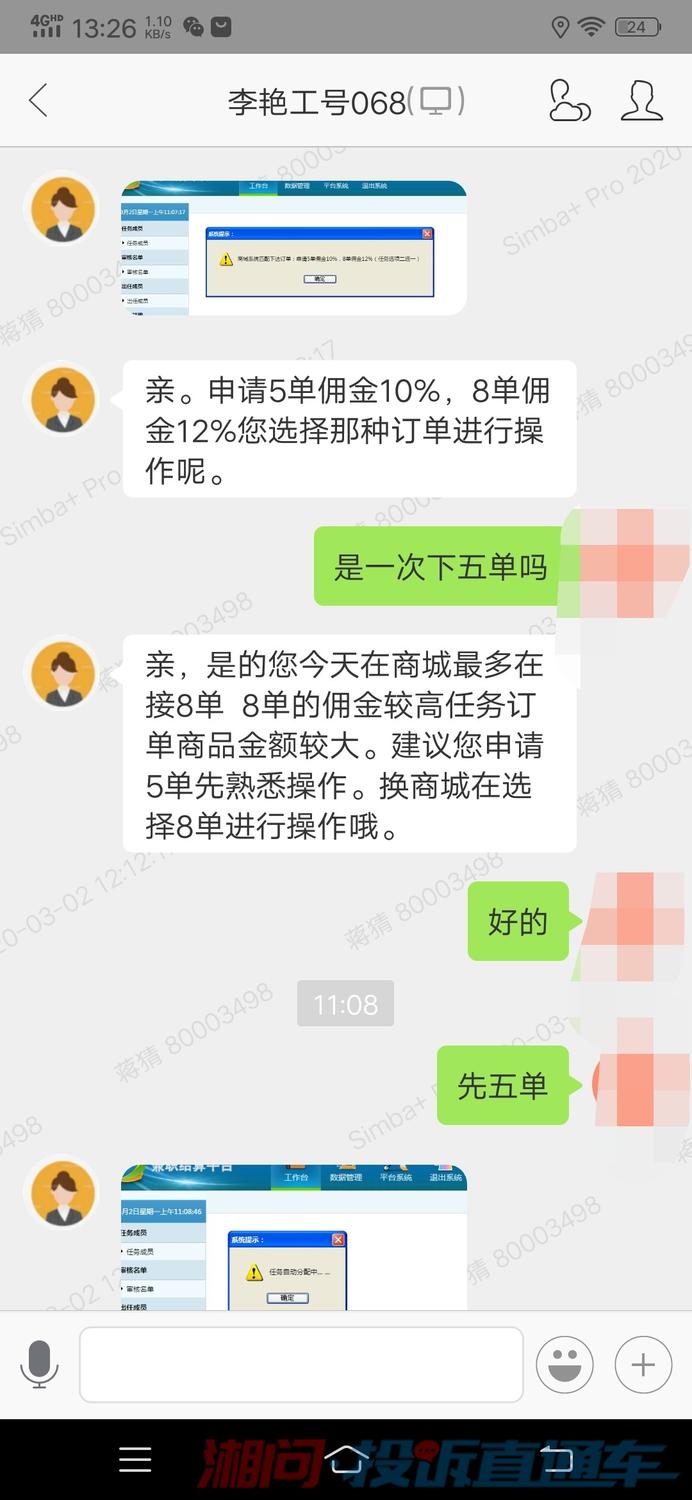Tap the system home button
The height and width of the screenshot is (1500, 692).
pyautogui.click(x=346, y=1461)
